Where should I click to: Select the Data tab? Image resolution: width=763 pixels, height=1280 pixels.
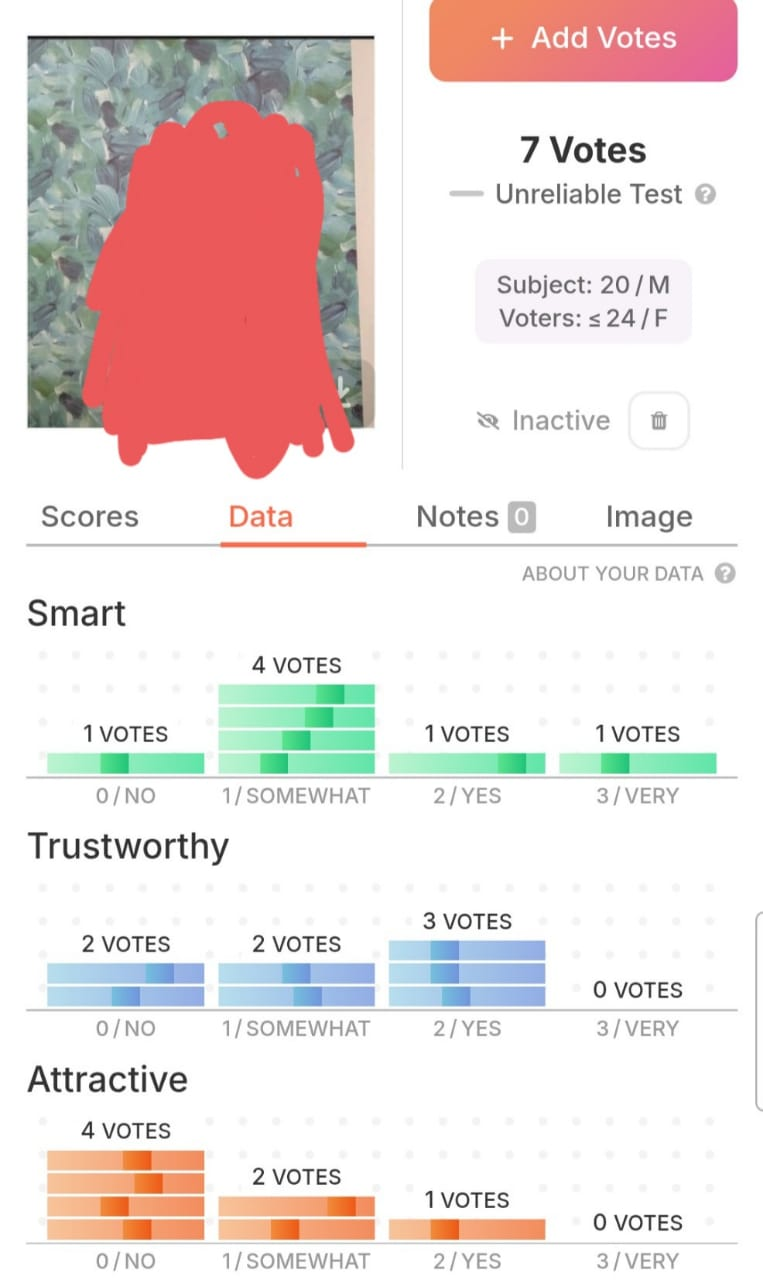coord(261,517)
